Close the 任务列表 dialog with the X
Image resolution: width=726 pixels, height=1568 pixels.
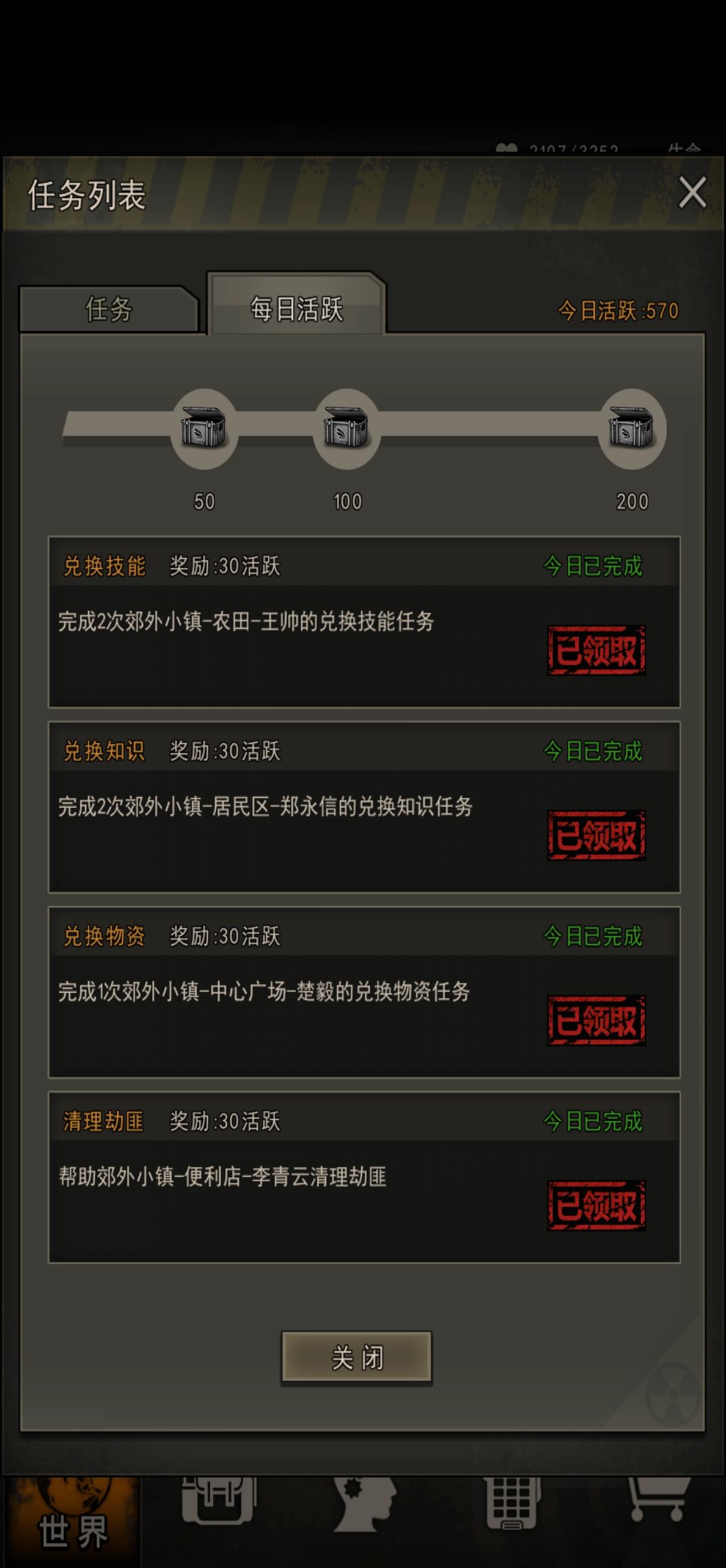point(692,194)
